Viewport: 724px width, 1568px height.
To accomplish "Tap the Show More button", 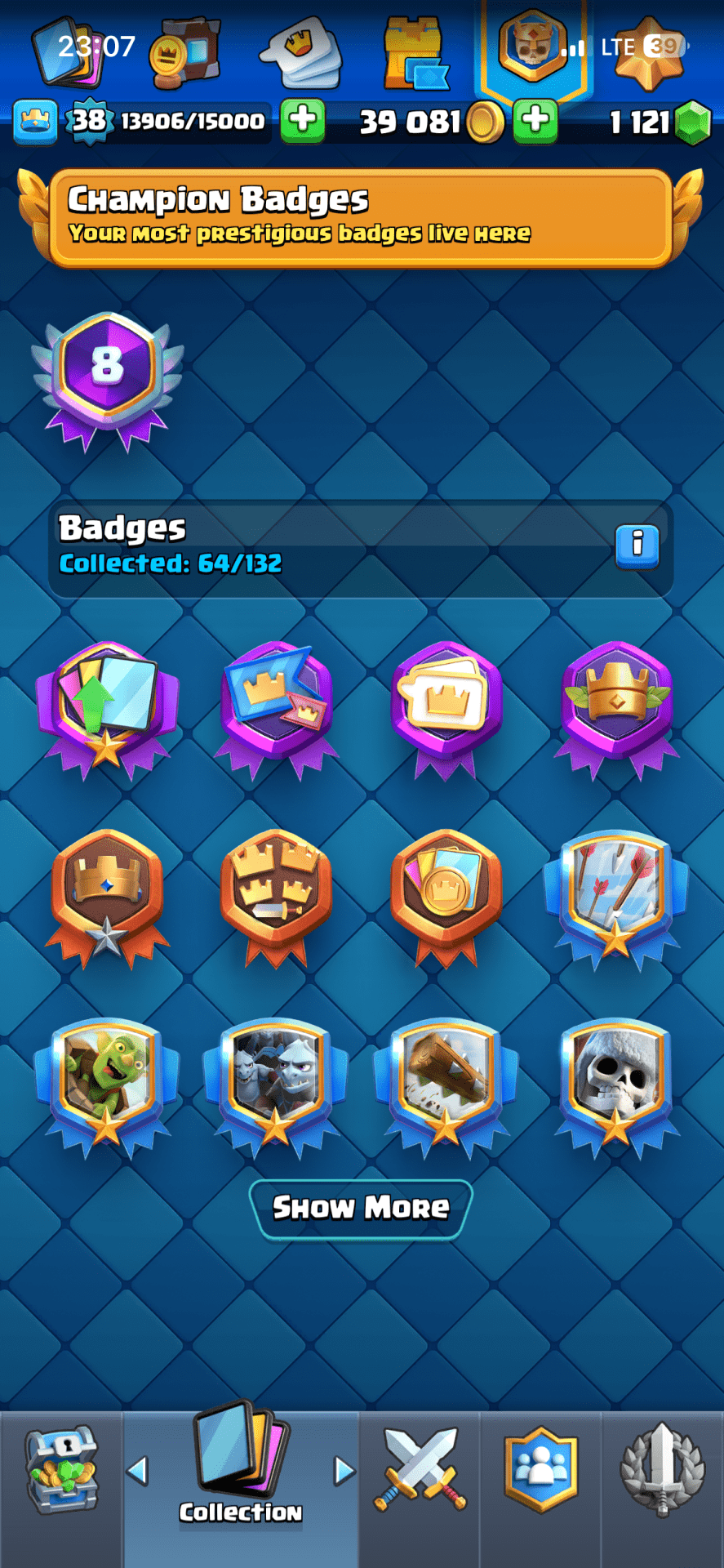I will point(360,1207).
